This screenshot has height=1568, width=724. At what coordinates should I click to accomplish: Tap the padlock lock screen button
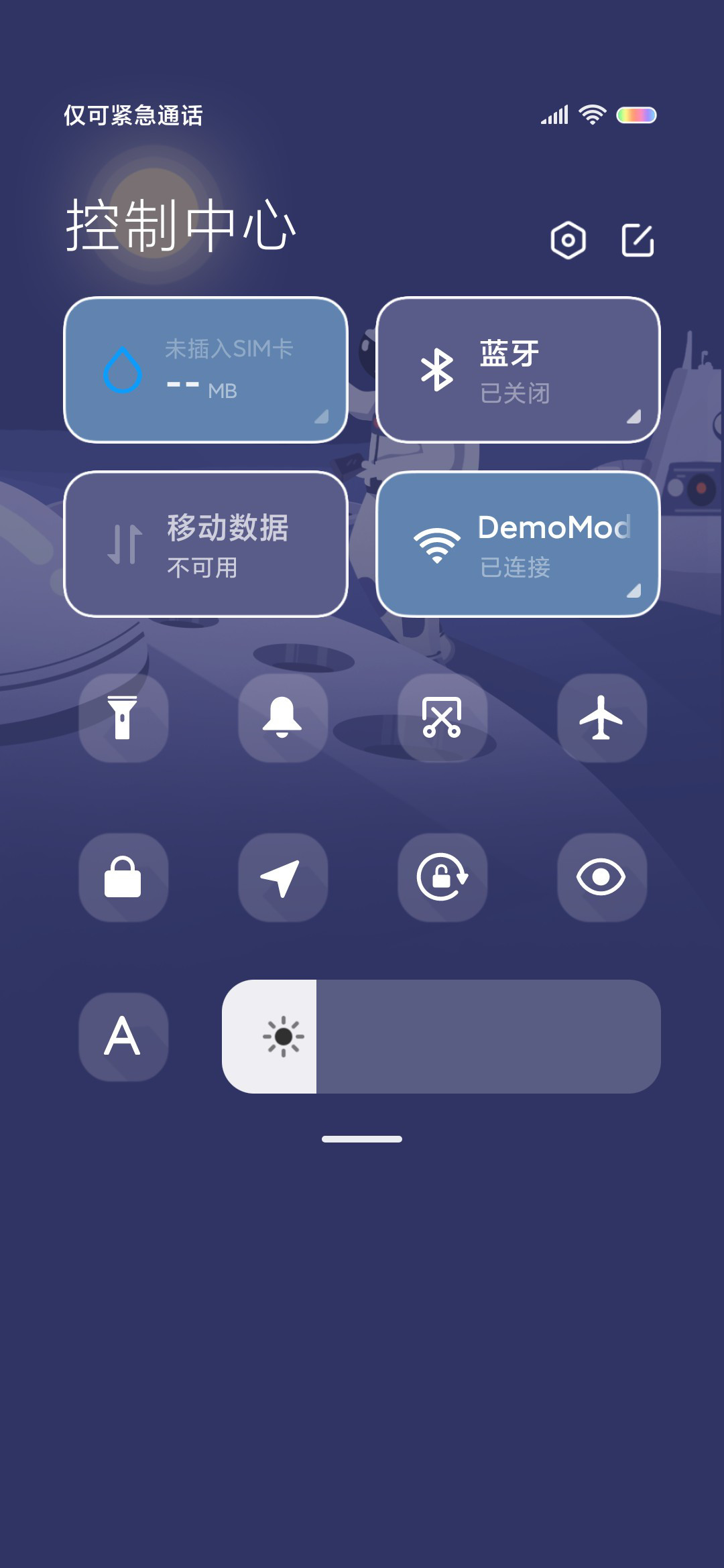[x=123, y=877]
